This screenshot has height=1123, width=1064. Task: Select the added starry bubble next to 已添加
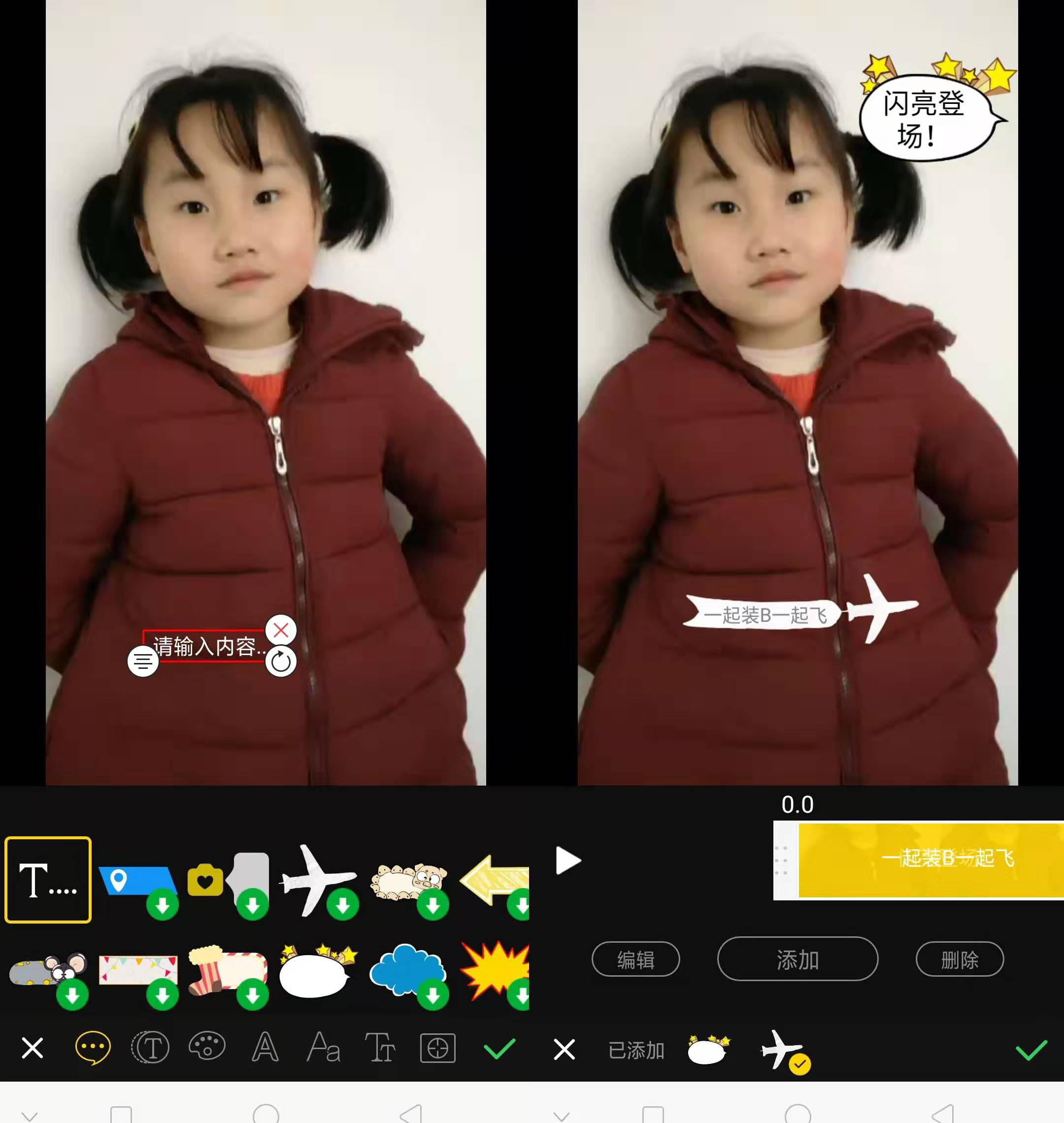(708, 1050)
